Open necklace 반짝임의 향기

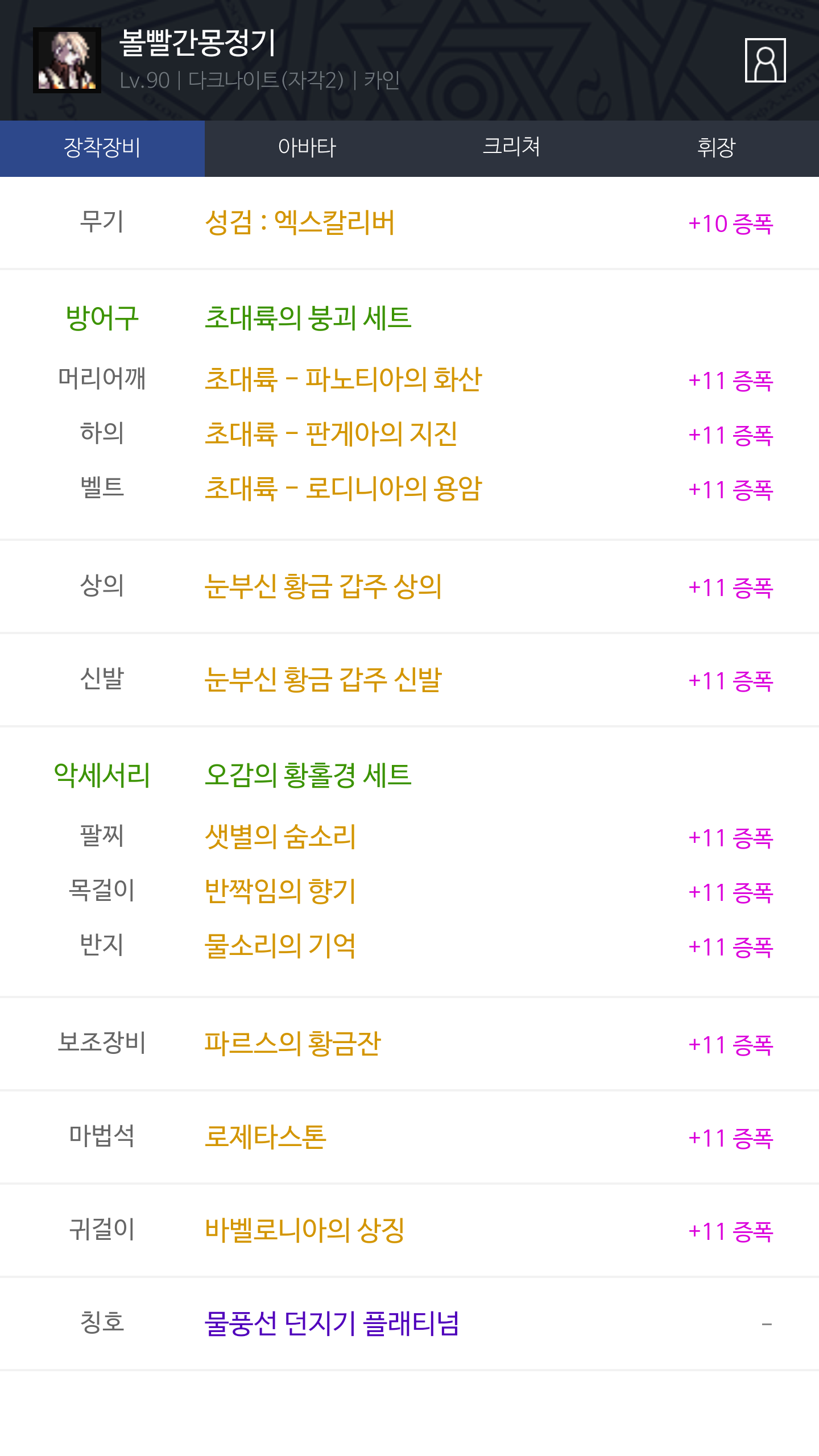pyautogui.click(x=280, y=891)
